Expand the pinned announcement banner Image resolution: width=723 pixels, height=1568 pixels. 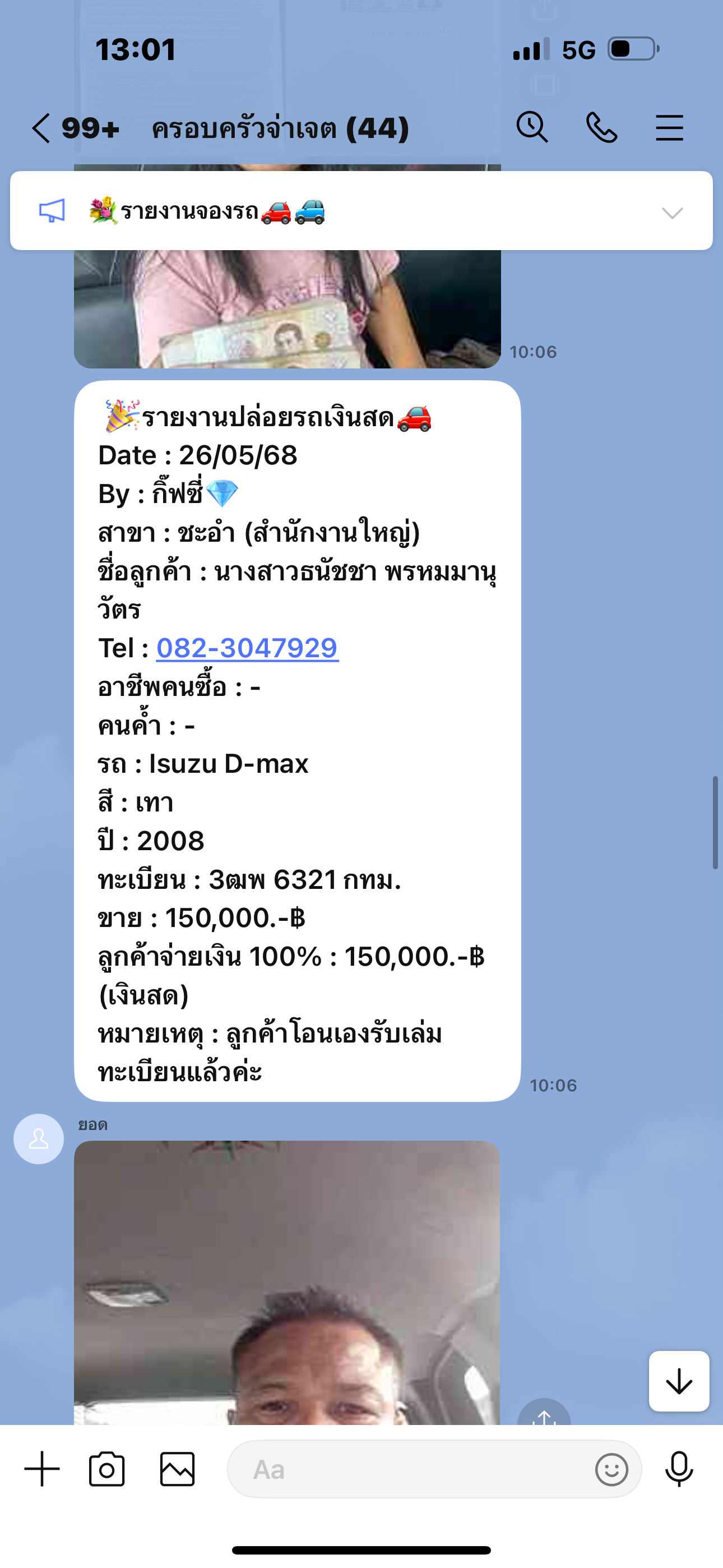672,213
